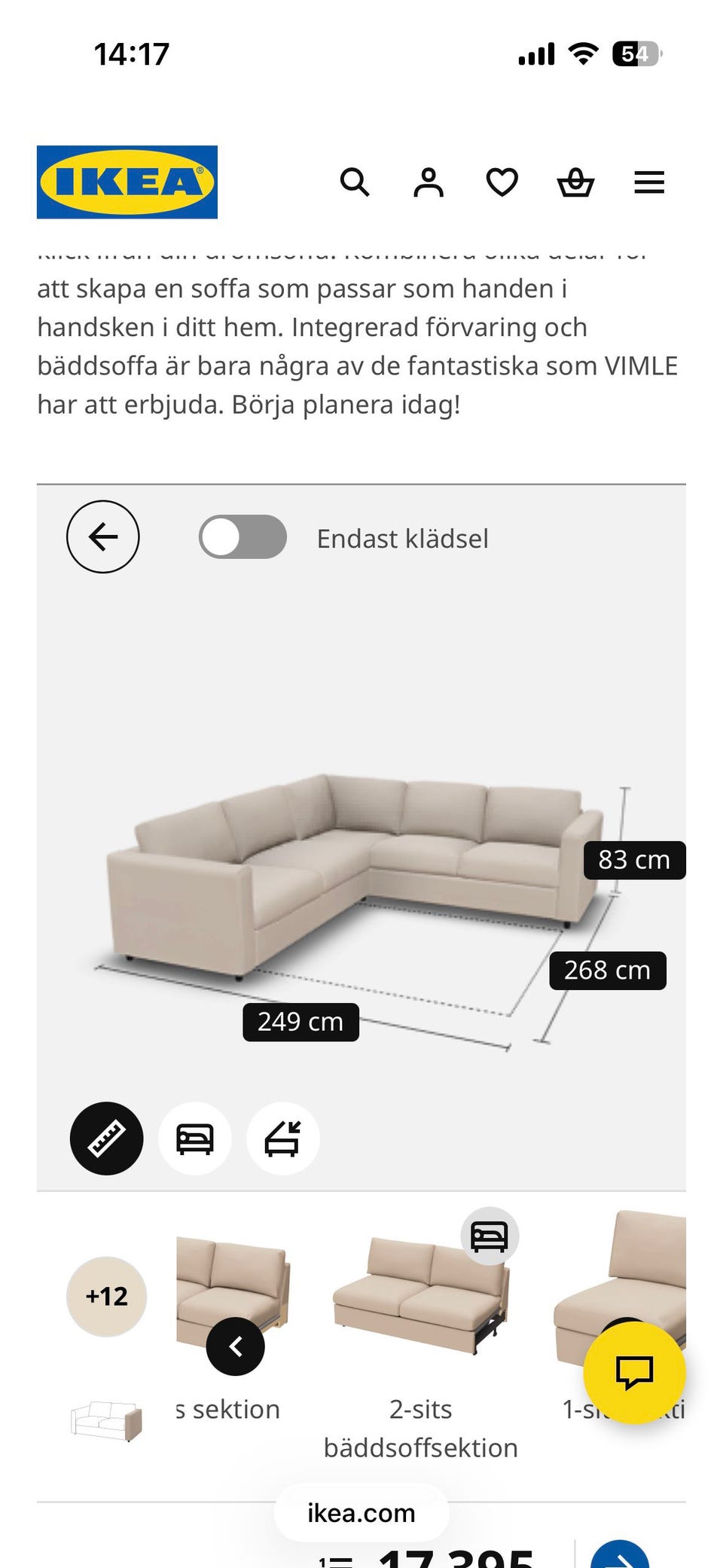The image size is (723, 1568).
Task: Enable bed mode on the 2-sits bäddsoffsektion thumbnail
Action: point(490,1235)
